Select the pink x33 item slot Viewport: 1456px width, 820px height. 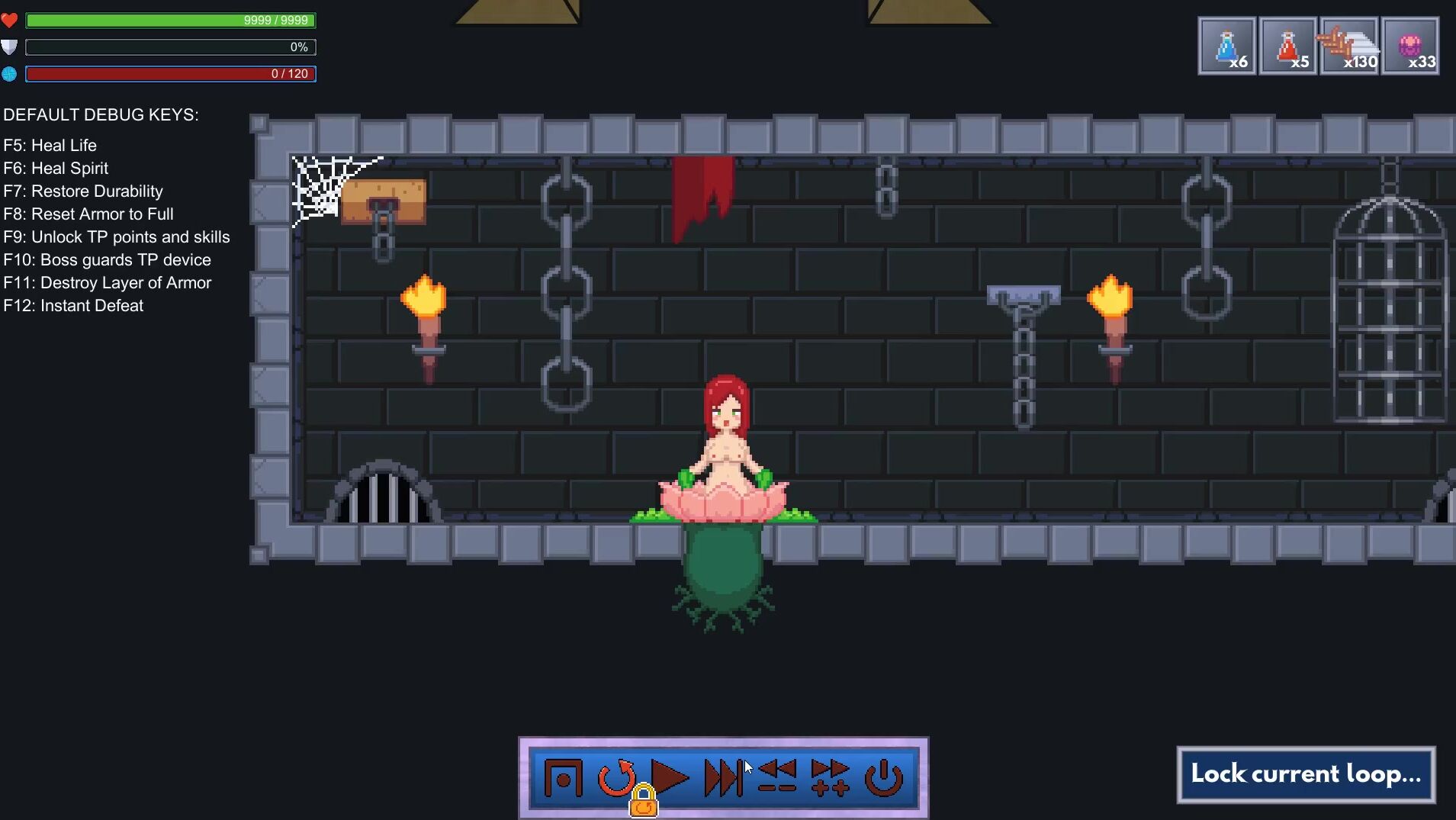click(1410, 47)
